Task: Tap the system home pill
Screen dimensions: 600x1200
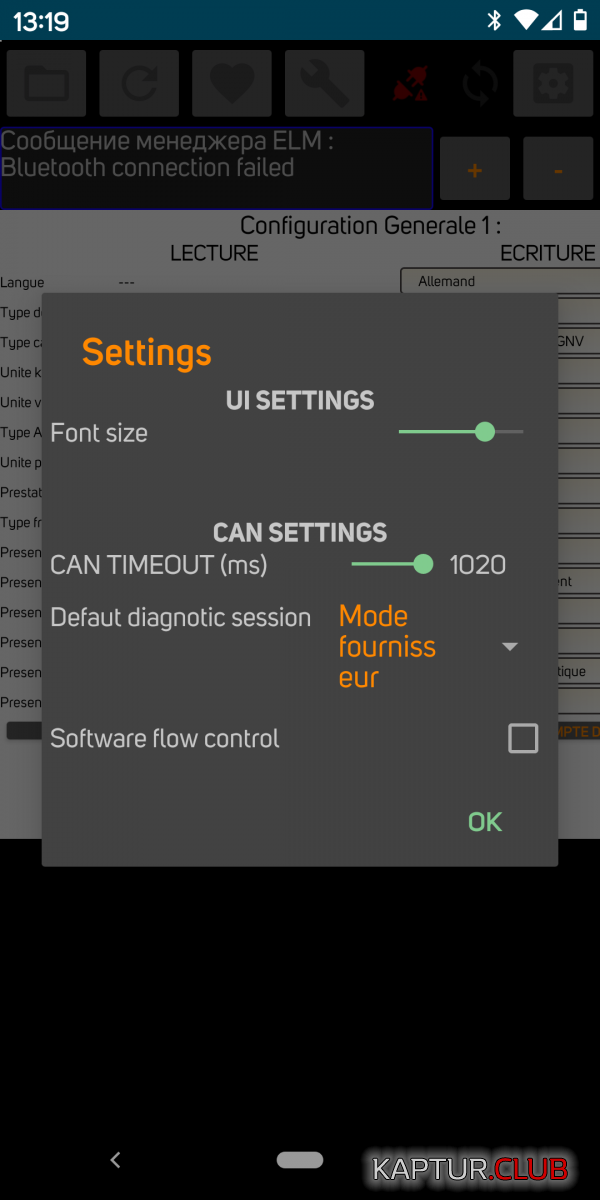Action: 300,1160
